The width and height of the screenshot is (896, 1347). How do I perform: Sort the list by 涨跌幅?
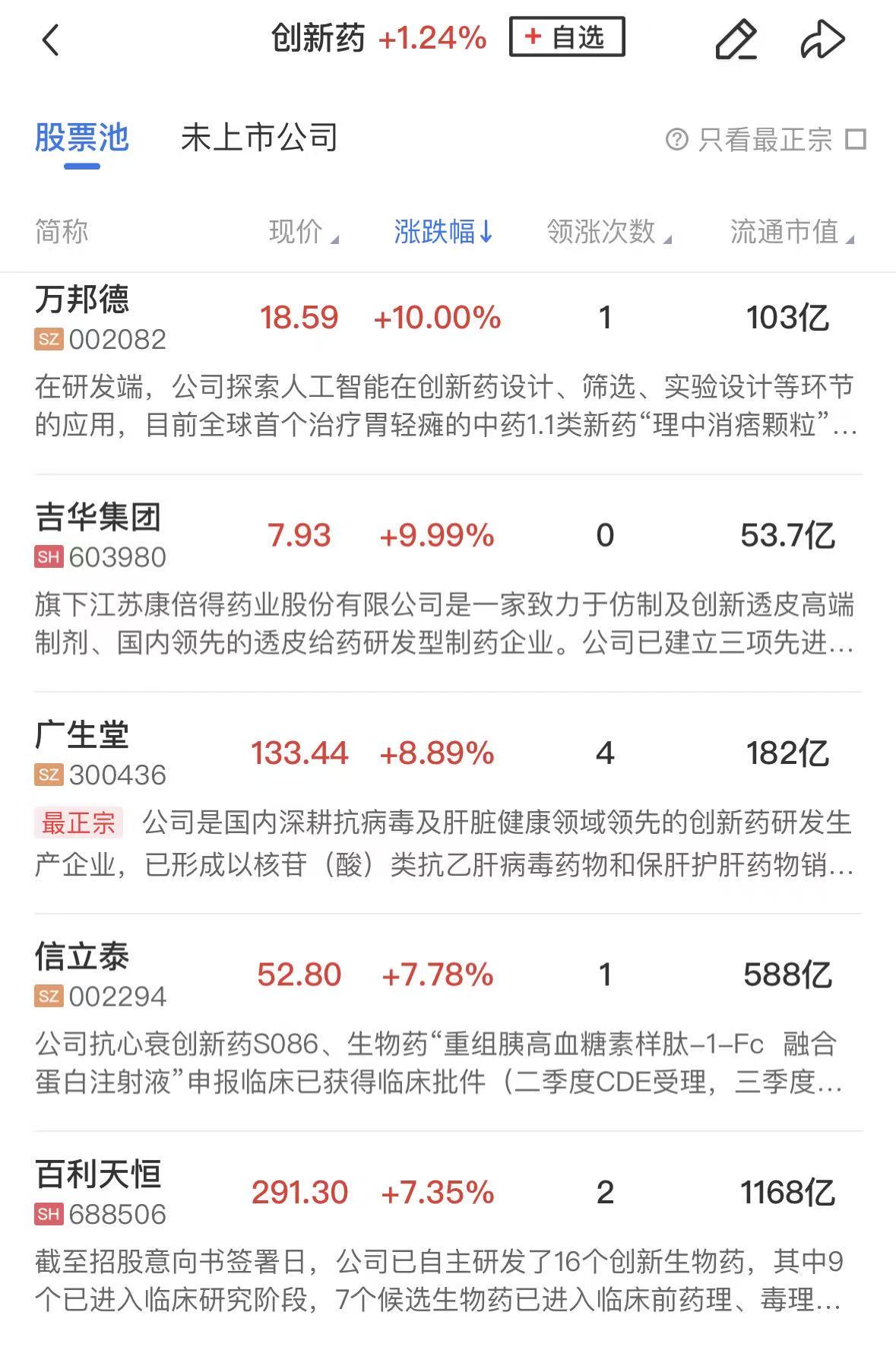[443, 232]
